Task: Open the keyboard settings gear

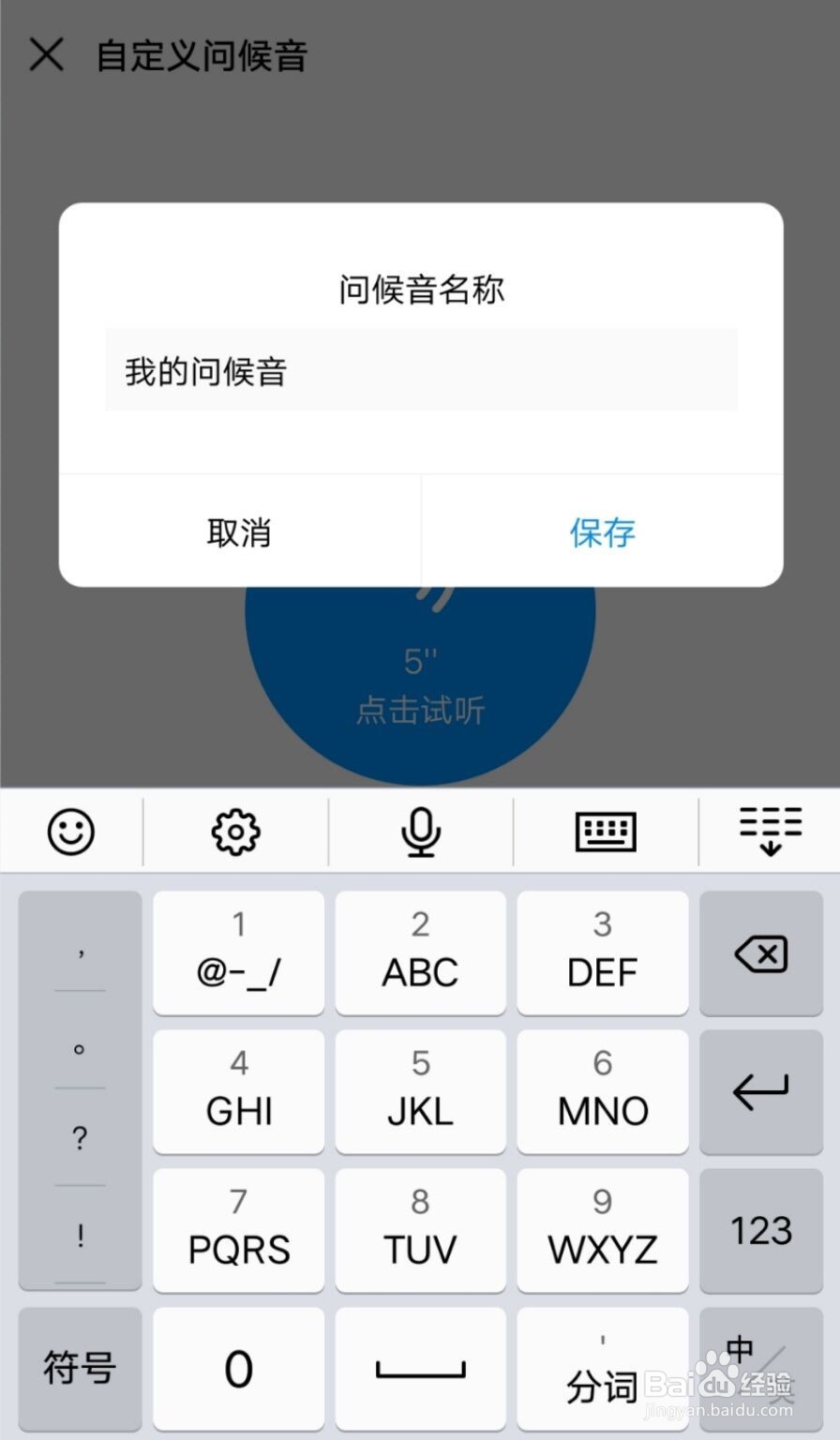Action: (x=234, y=832)
